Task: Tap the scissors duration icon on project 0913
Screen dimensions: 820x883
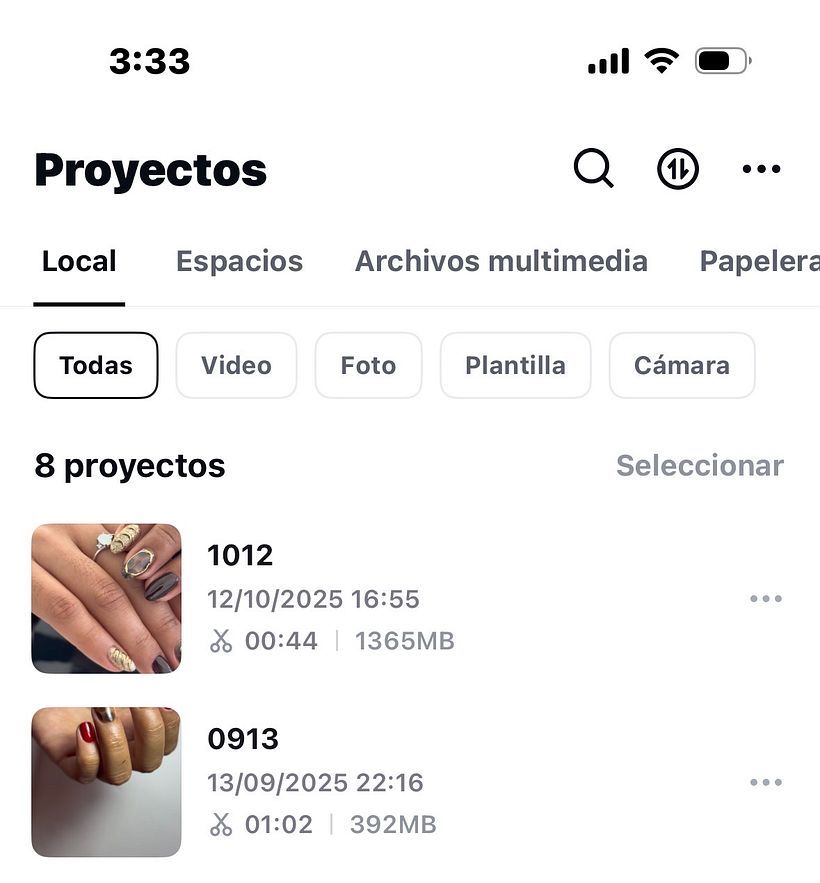Action: (221, 823)
